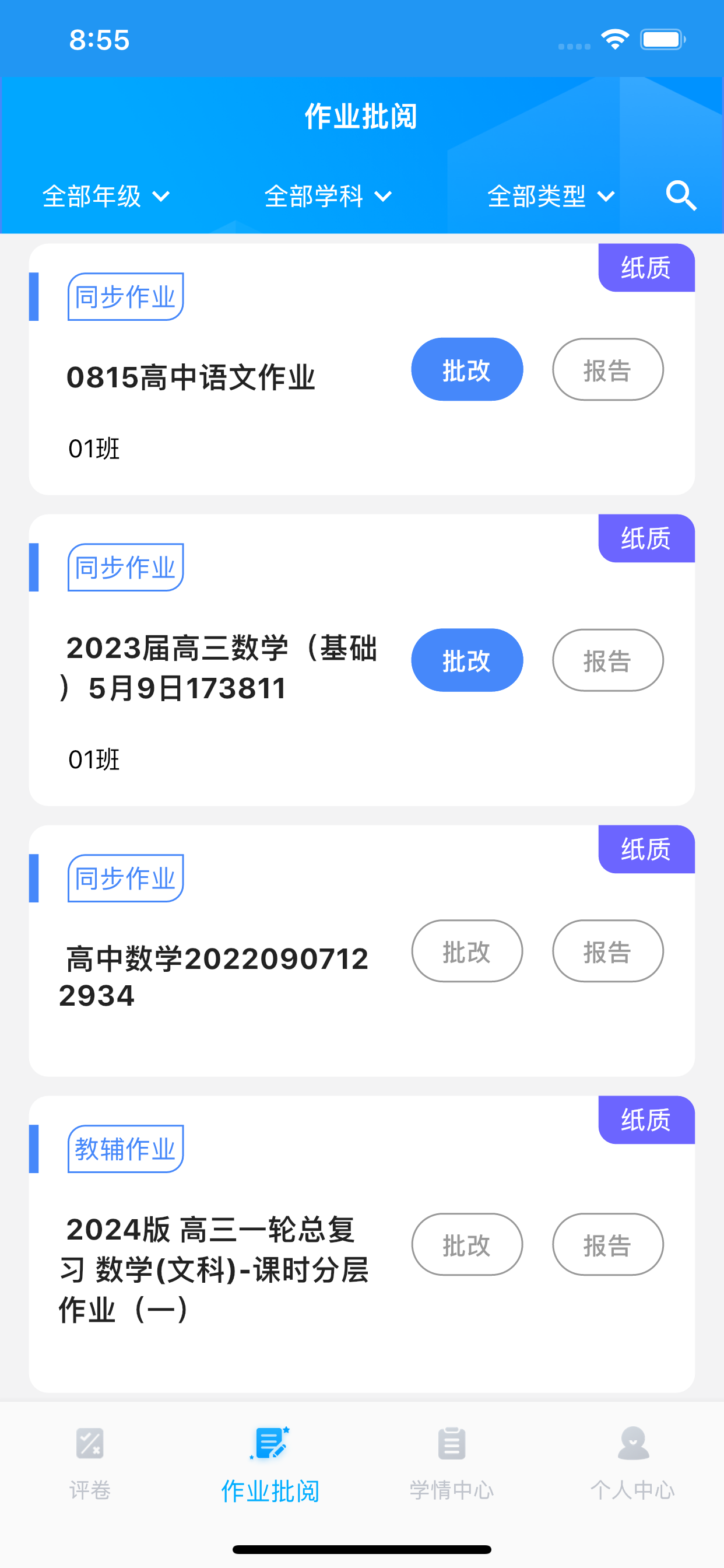The width and height of the screenshot is (724, 1568).
Task: View 报告 for 0815高中语文作业
Action: coord(607,369)
